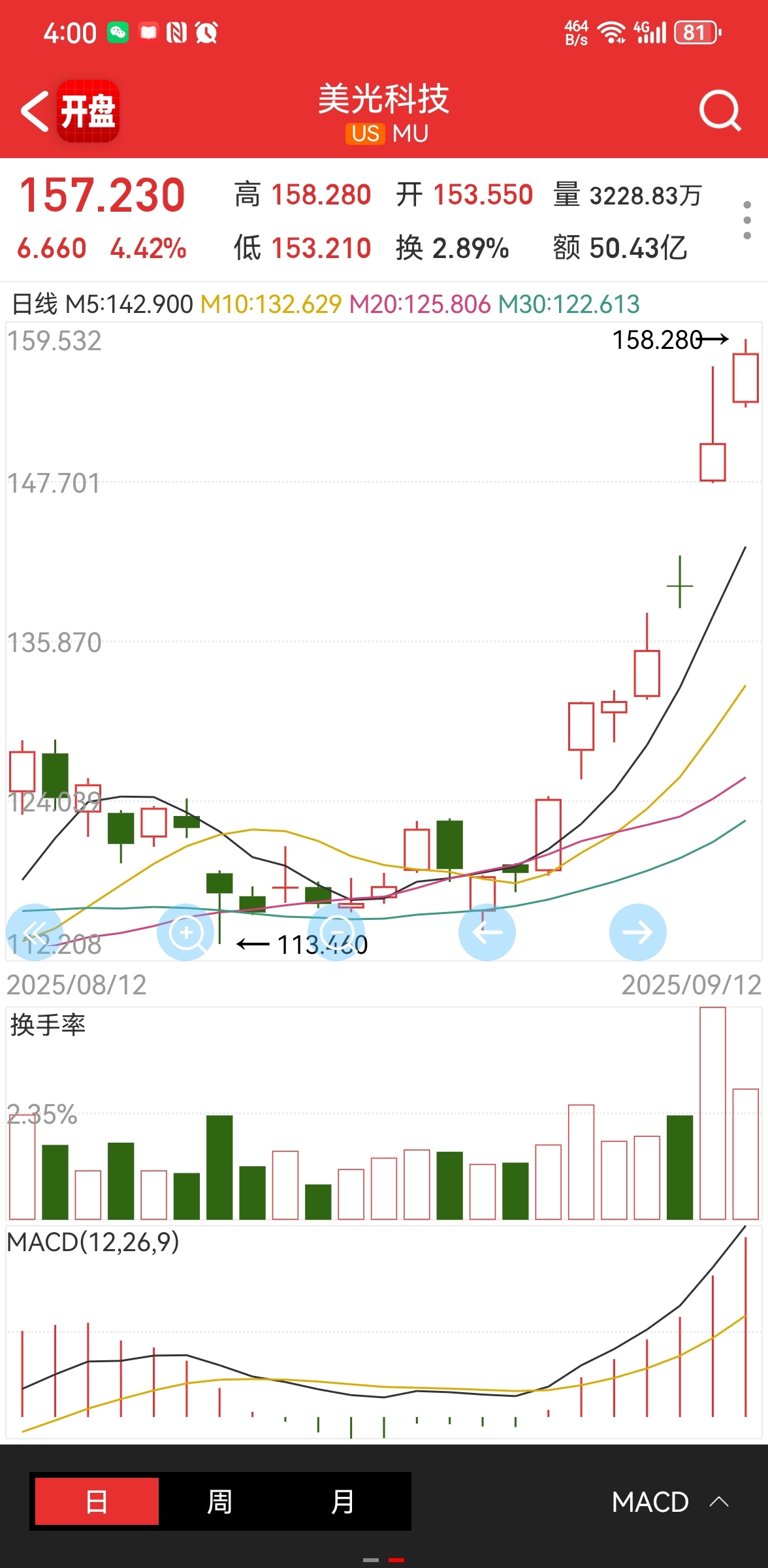Select the 日 daily chart tab
768x1568 pixels.
(97, 1501)
